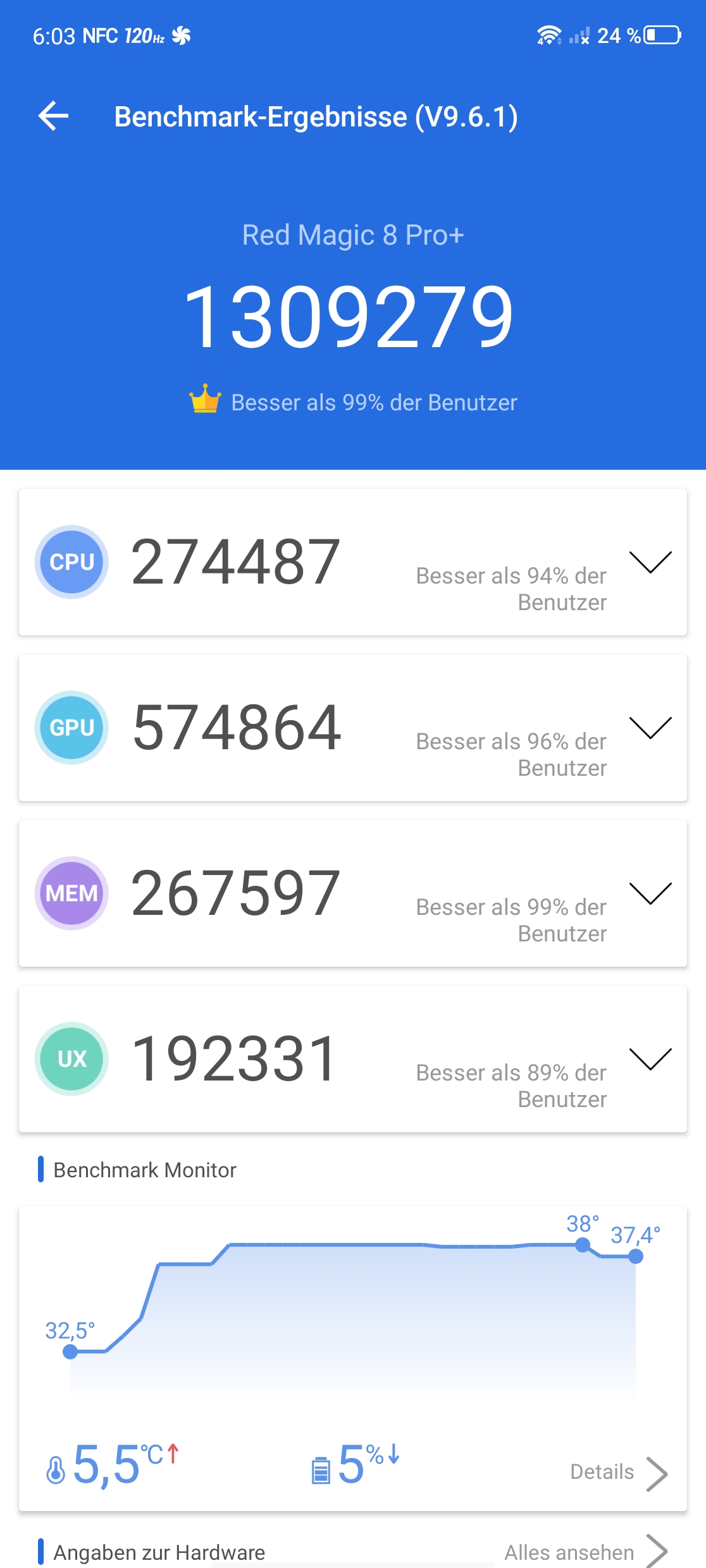This screenshot has width=706, height=1568.
Task: Expand the CPU score details
Action: click(x=650, y=562)
